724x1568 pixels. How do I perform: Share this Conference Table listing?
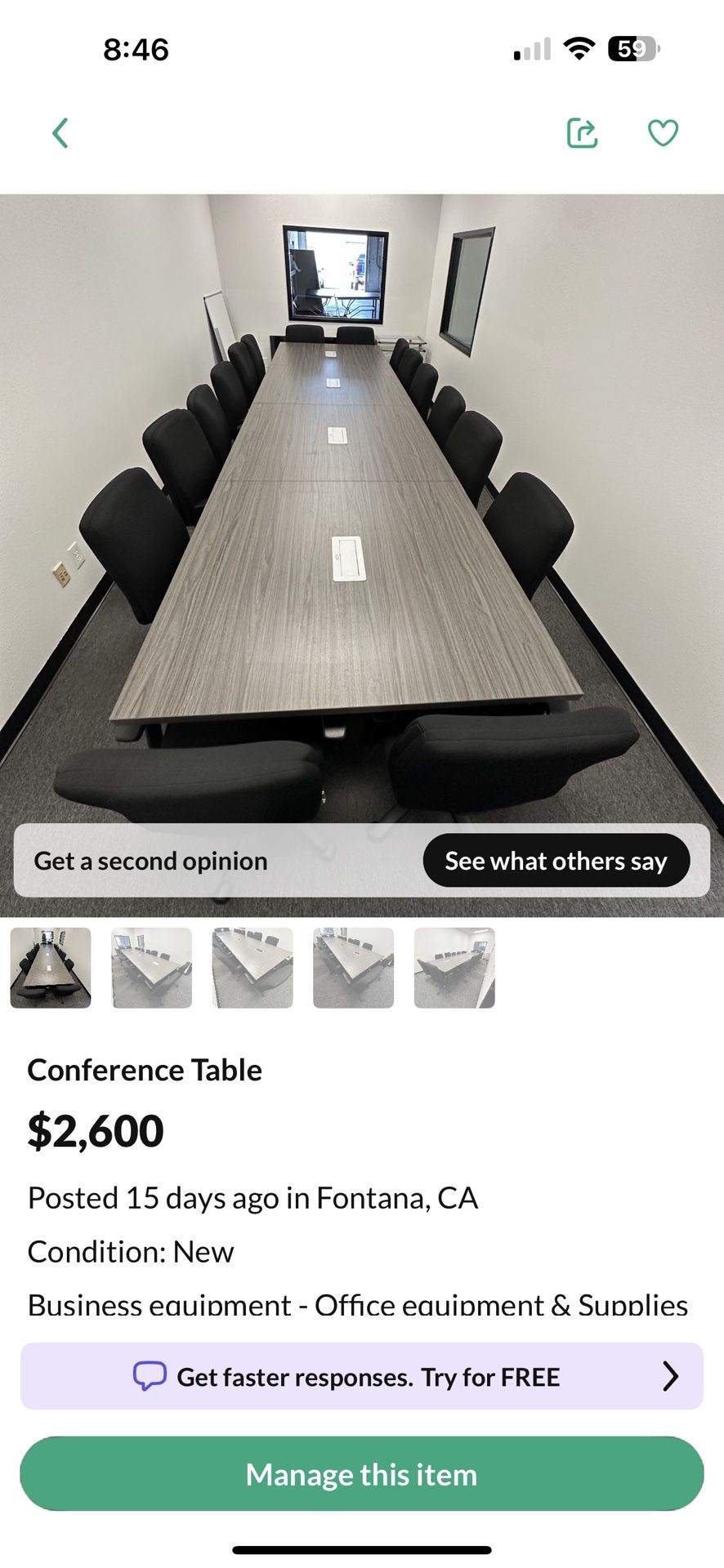pos(582,133)
